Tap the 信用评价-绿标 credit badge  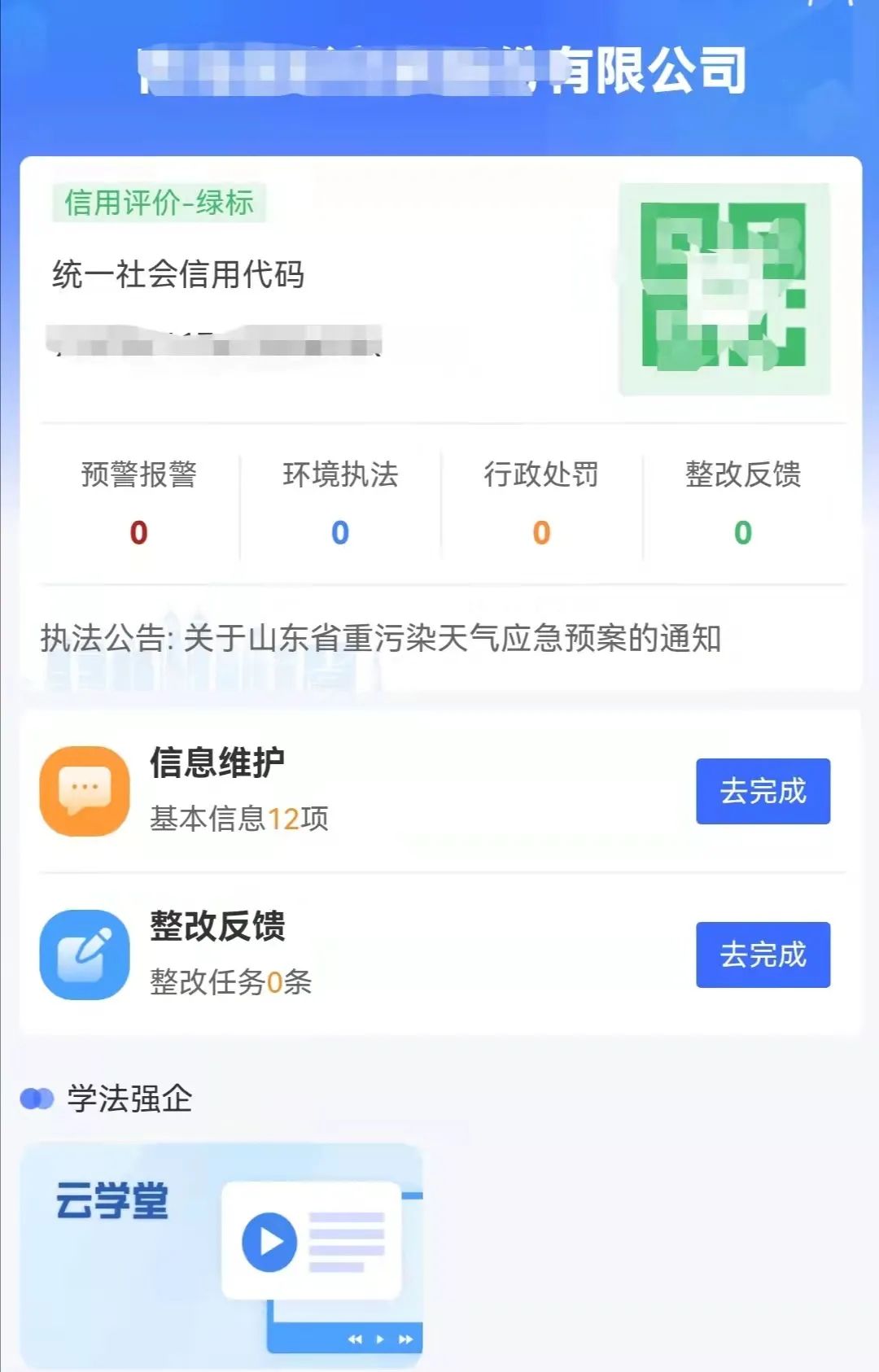click(160, 203)
